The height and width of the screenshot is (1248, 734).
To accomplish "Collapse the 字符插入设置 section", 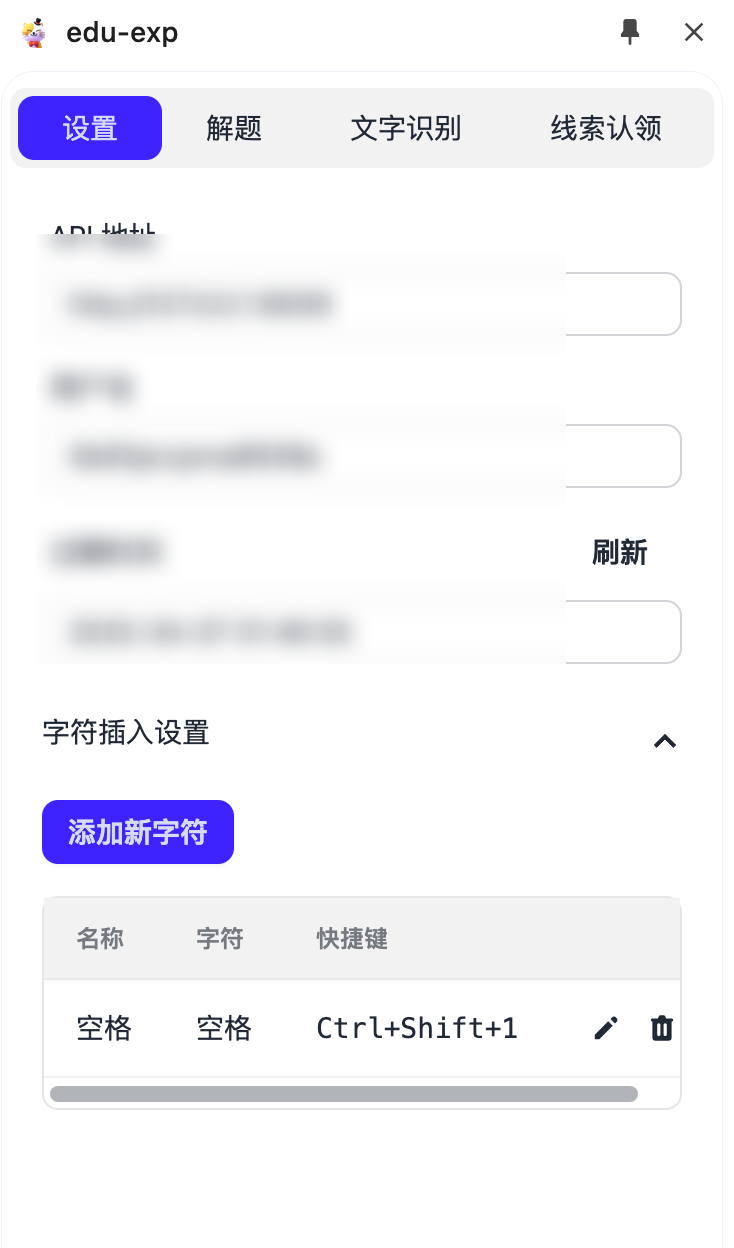I will tap(664, 741).
